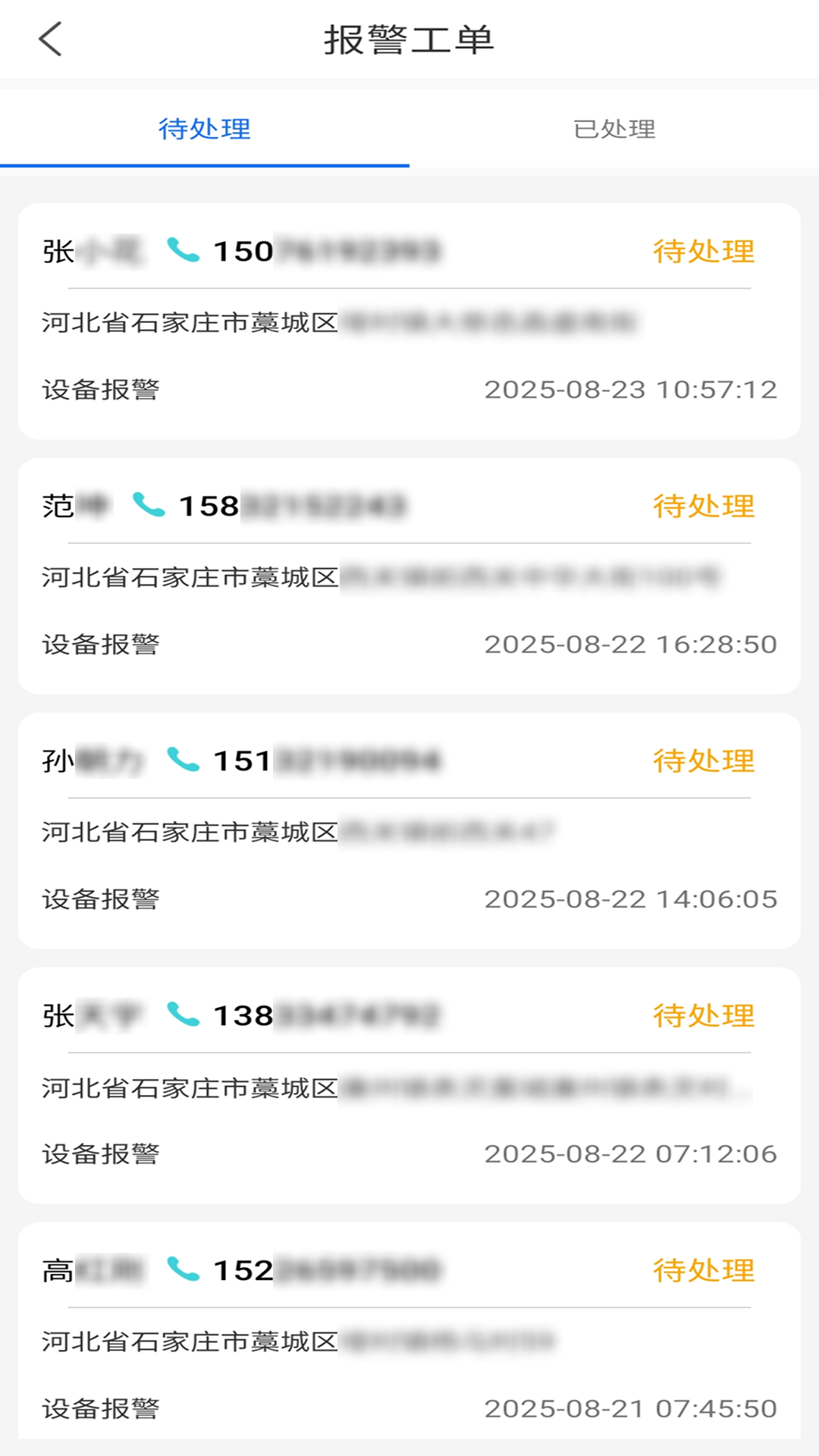
Task: Go back from the 报警工单 page
Action: pos(50,39)
